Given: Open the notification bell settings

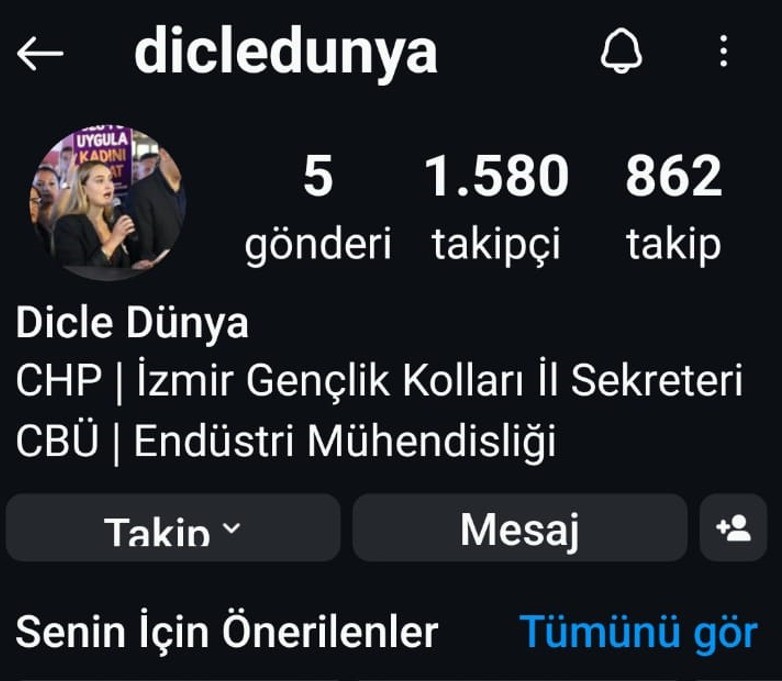Looking at the screenshot, I should coord(620,51).
